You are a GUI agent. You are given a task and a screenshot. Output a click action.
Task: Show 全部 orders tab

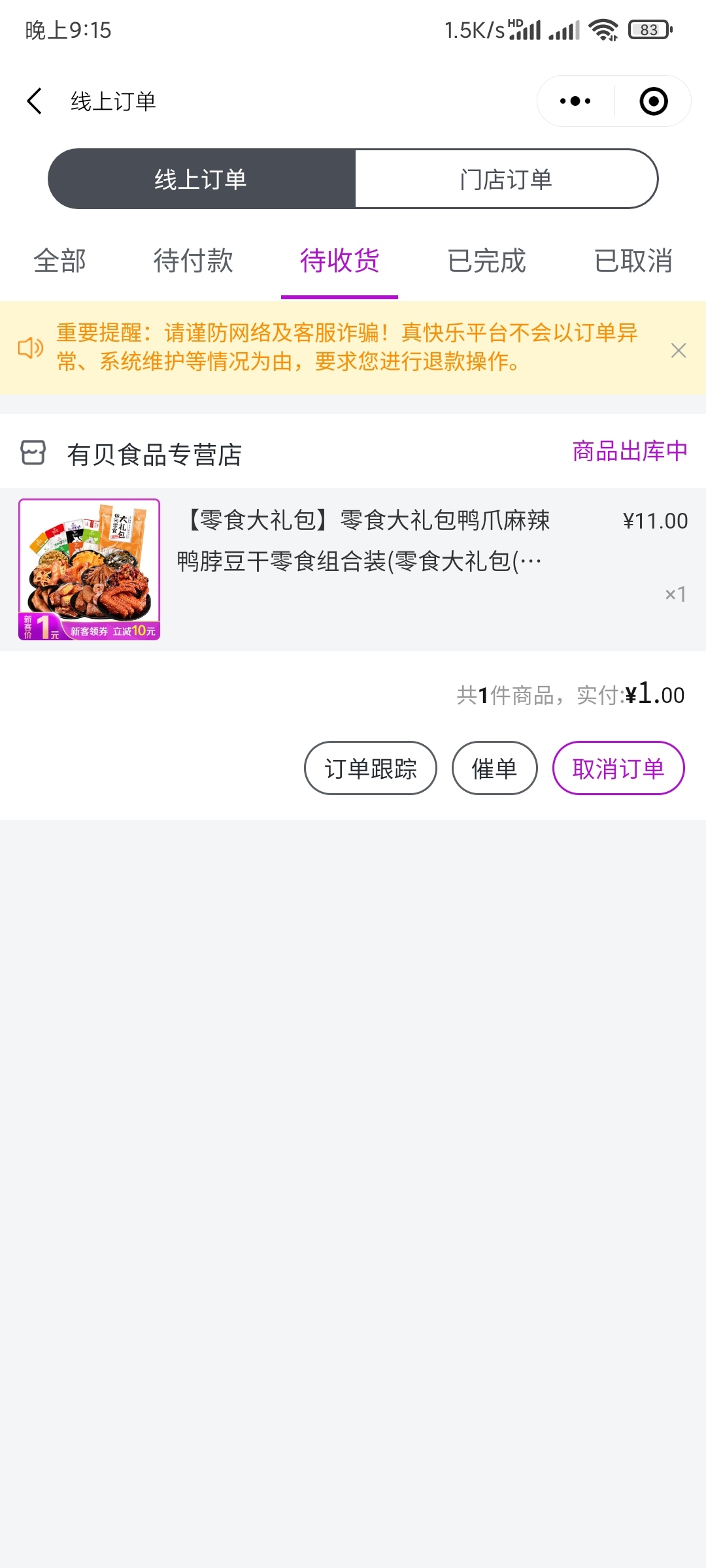tap(59, 261)
